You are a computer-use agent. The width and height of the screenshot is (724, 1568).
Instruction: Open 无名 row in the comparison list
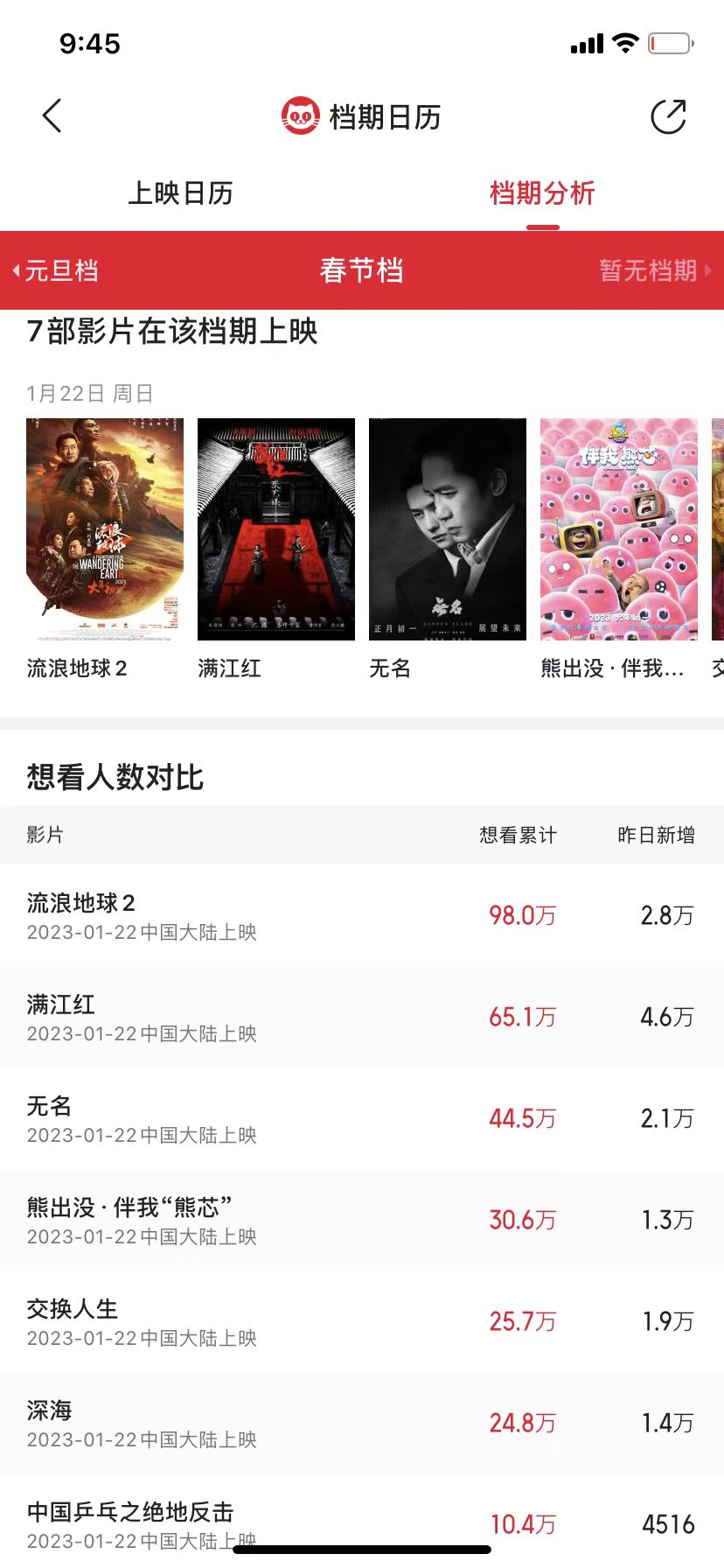tap(362, 1119)
